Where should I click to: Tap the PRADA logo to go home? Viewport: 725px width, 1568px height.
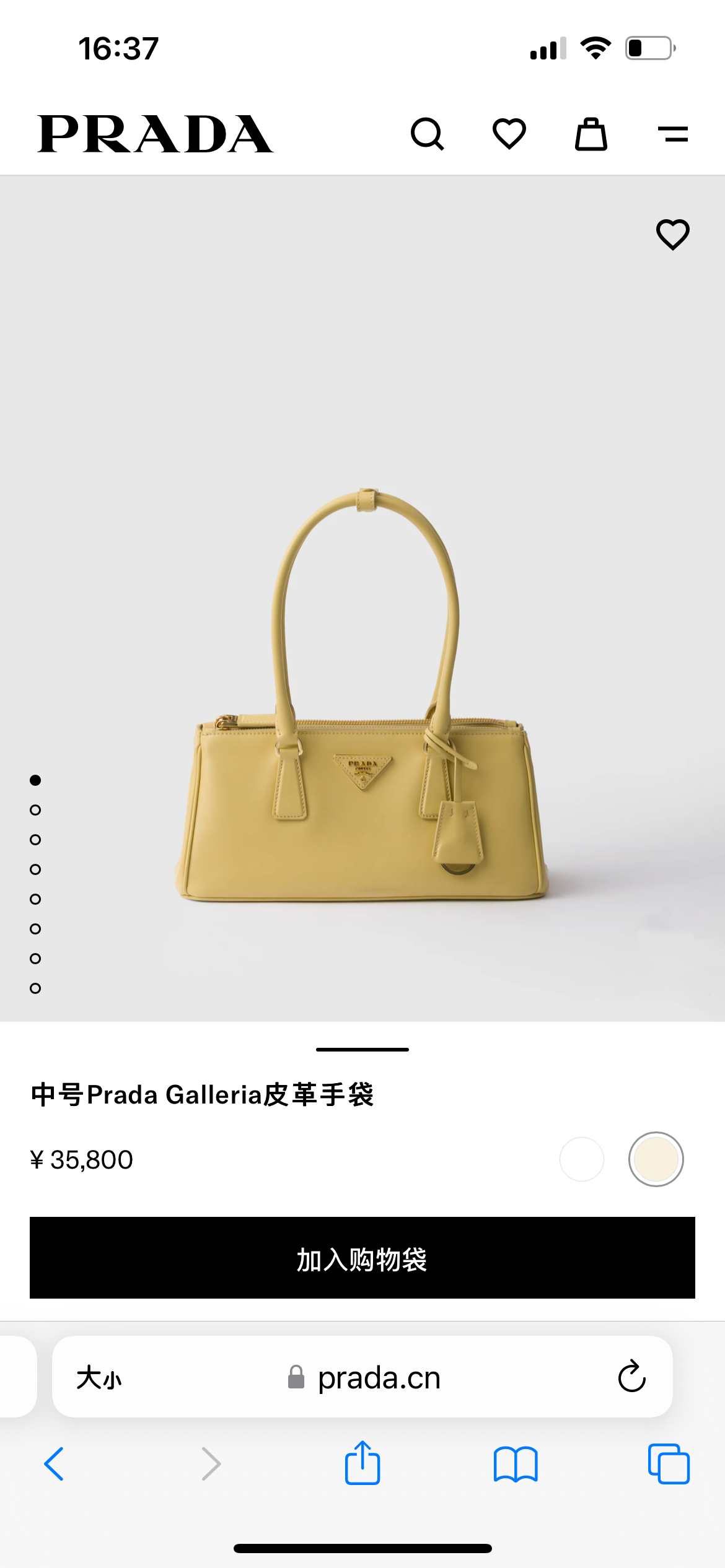(x=155, y=134)
